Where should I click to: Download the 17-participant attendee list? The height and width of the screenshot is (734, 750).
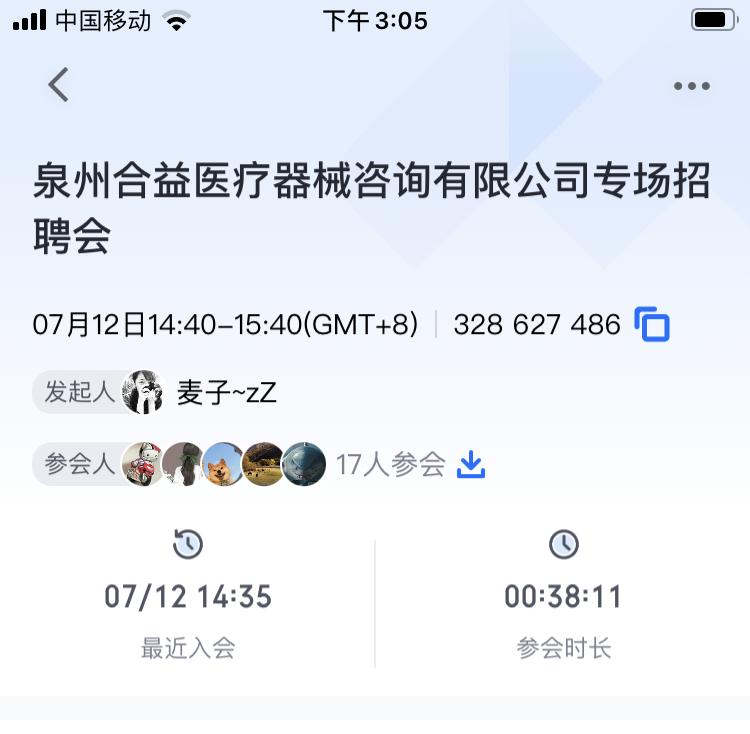click(470, 464)
